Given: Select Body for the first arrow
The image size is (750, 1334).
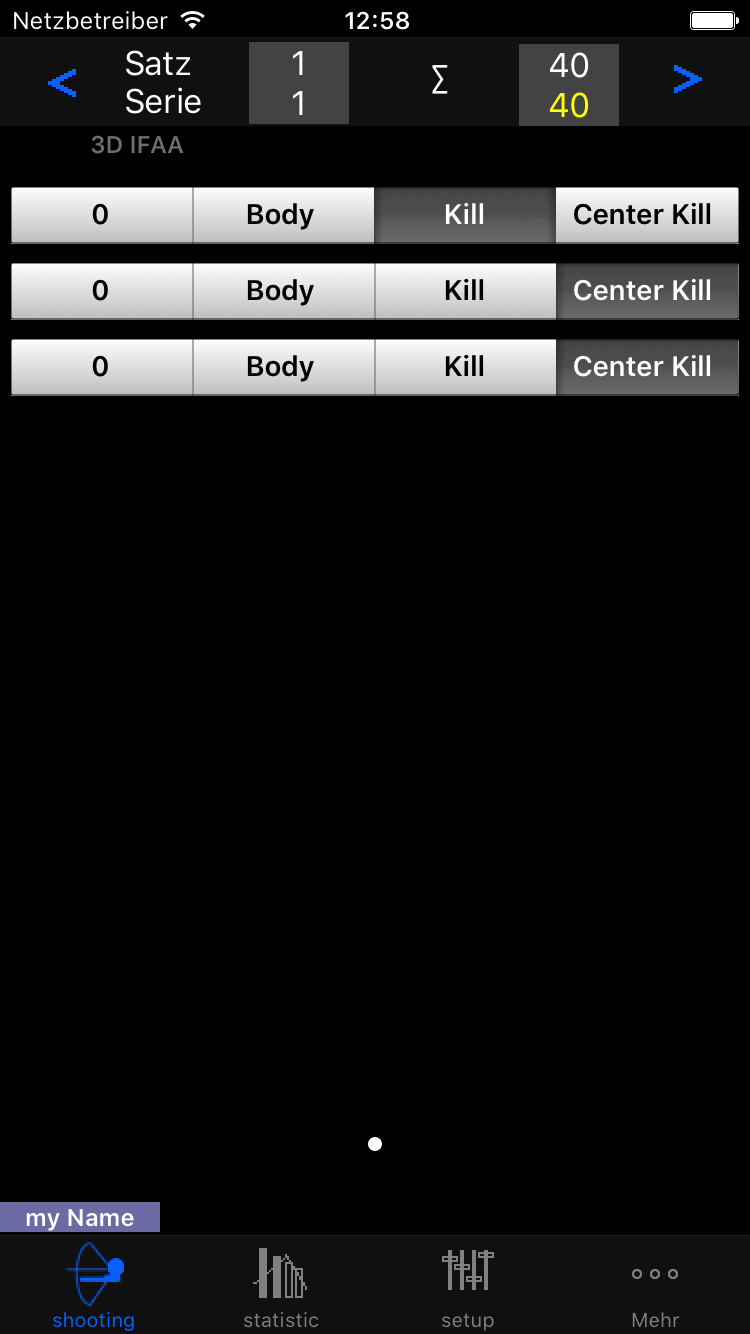Looking at the screenshot, I should click(x=283, y=215).
